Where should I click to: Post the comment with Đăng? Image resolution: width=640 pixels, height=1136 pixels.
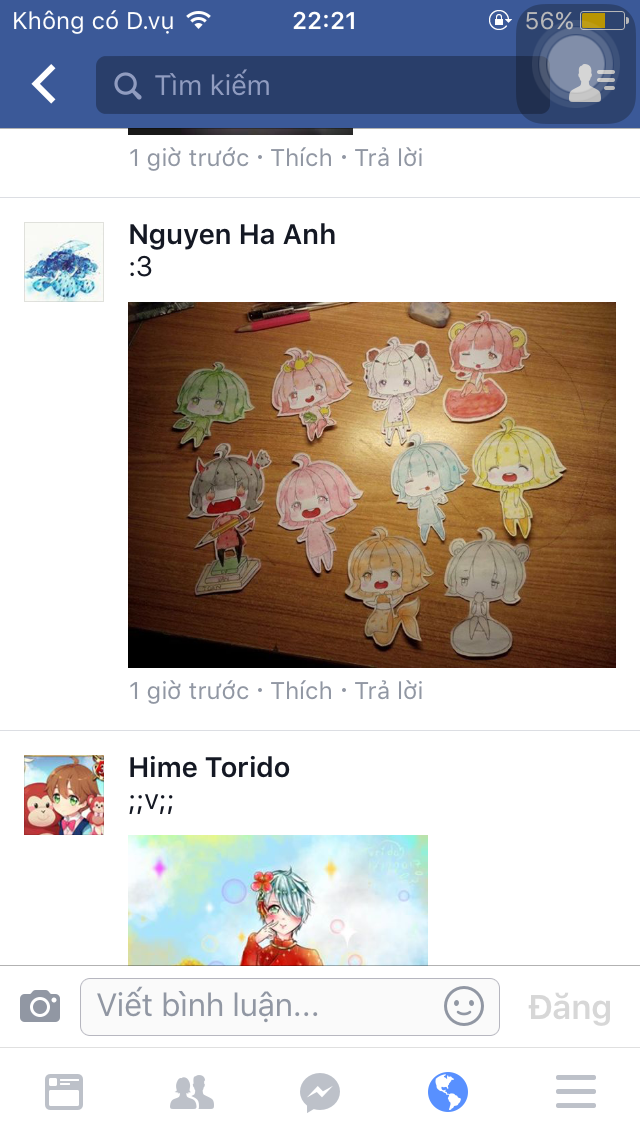coord(569,1007)
